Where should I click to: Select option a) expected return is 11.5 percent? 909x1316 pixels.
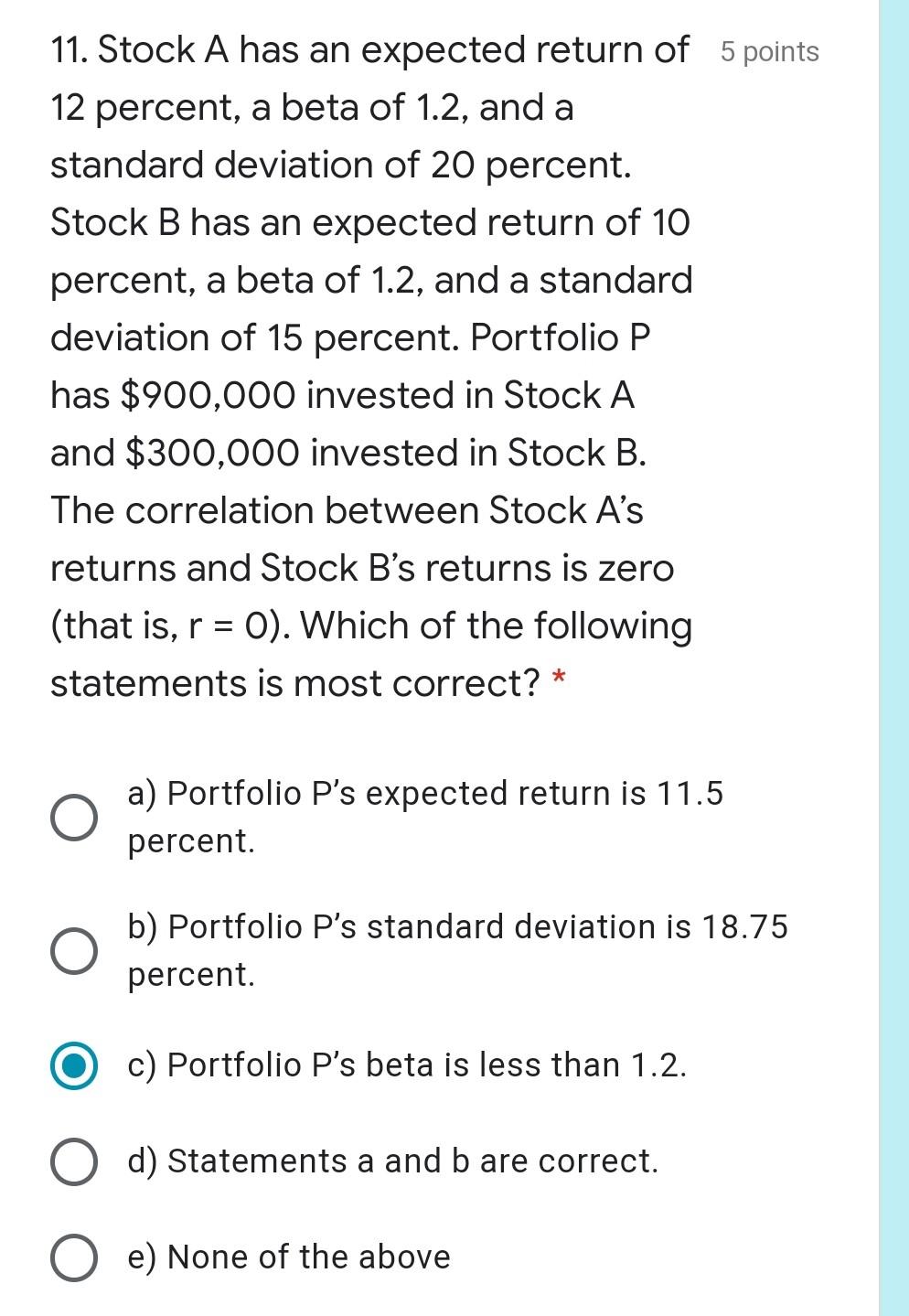[x=74, y=817]
